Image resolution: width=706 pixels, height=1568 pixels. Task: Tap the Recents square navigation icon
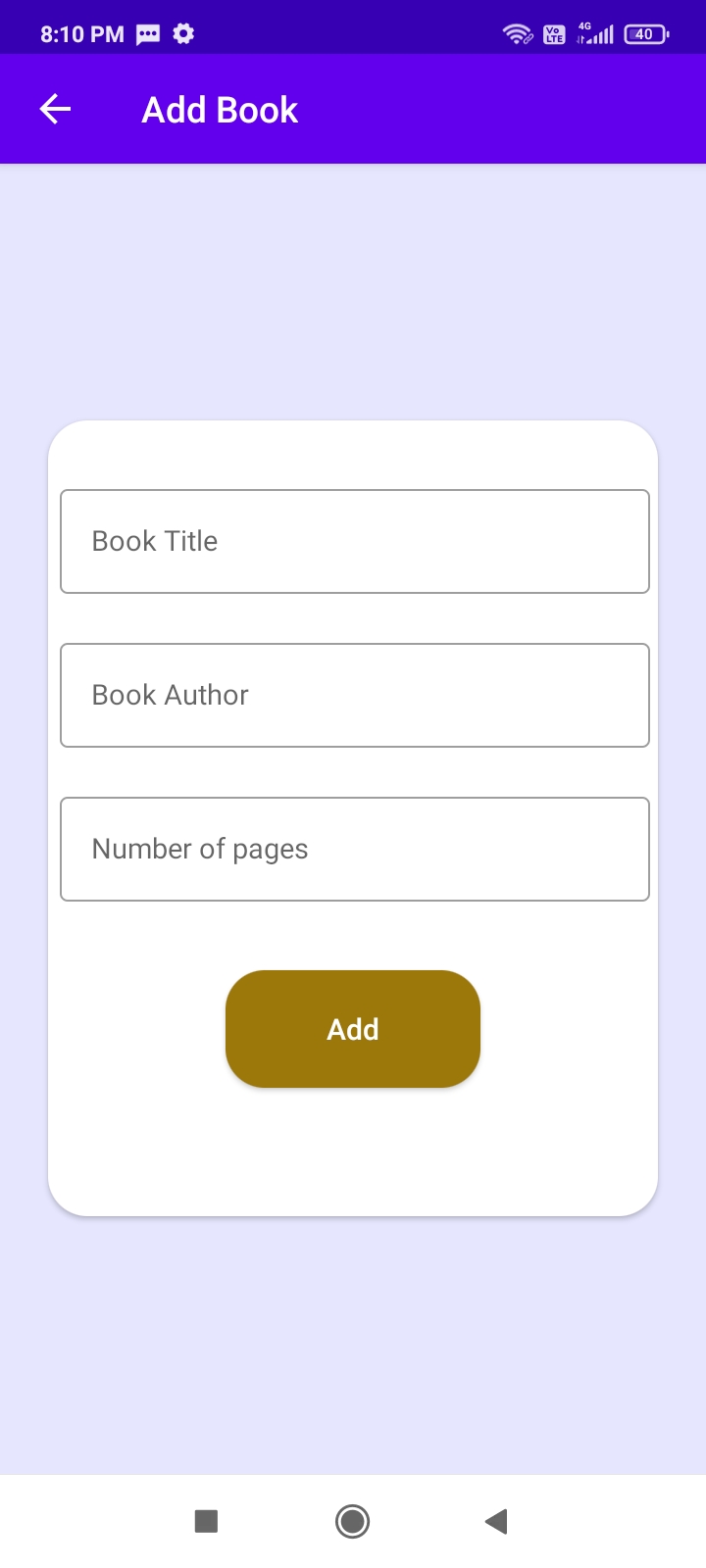[x=206, y=1521]
